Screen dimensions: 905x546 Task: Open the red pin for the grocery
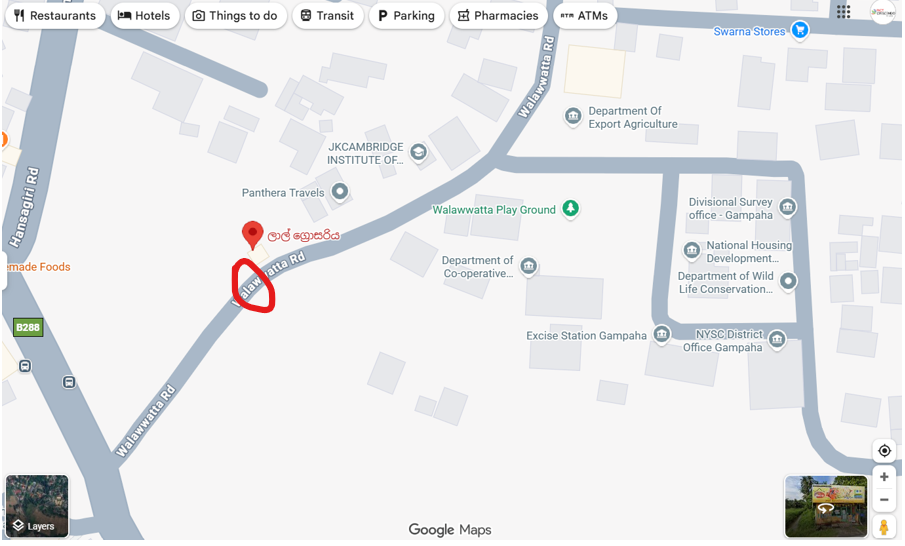[x=253, y=235]
